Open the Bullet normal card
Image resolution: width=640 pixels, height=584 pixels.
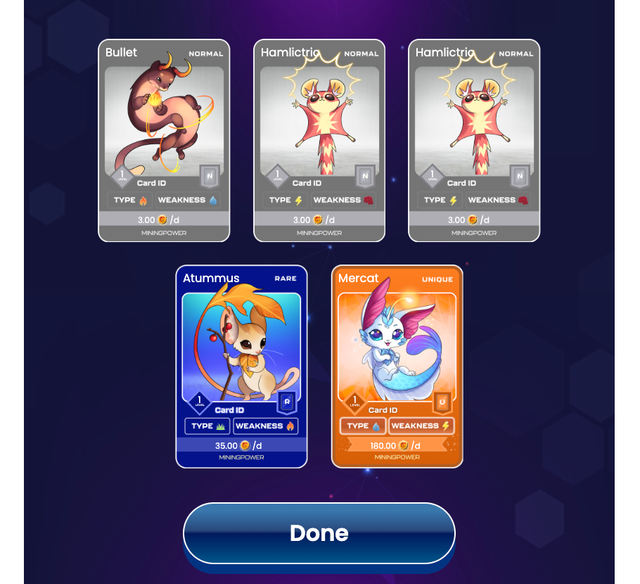pyautogui.click(x=164, y=140)
